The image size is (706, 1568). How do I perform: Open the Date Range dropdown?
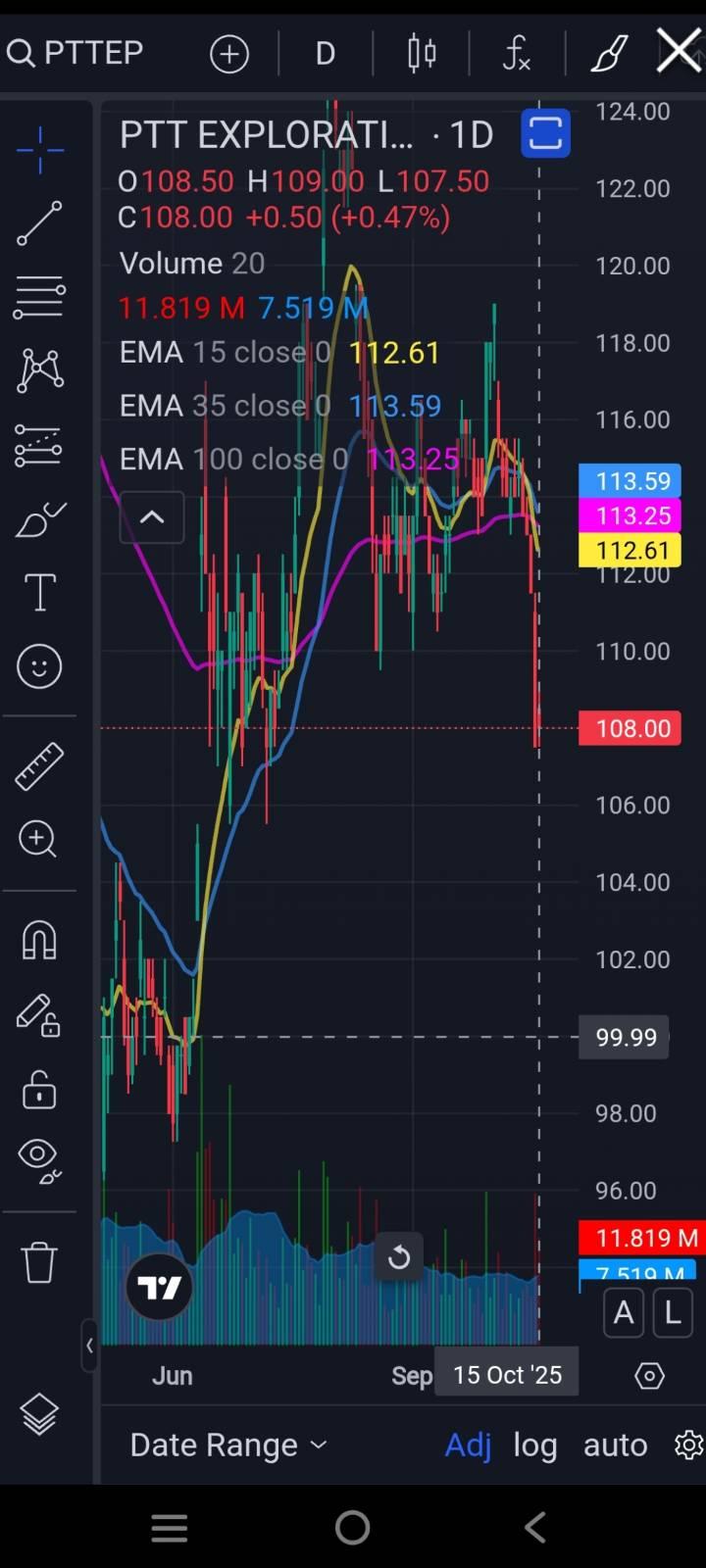[228, 1445]
